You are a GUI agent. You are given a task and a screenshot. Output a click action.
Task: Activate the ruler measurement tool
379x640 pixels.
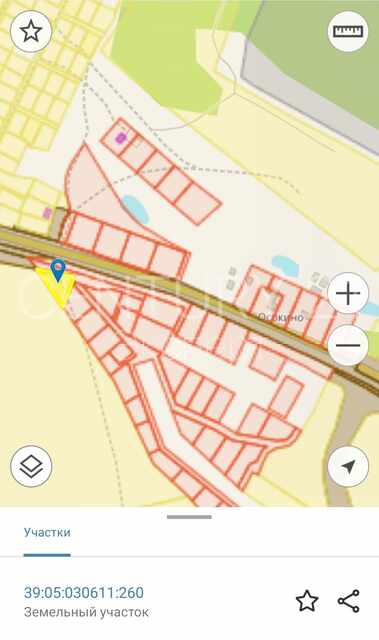pos(348,31)
